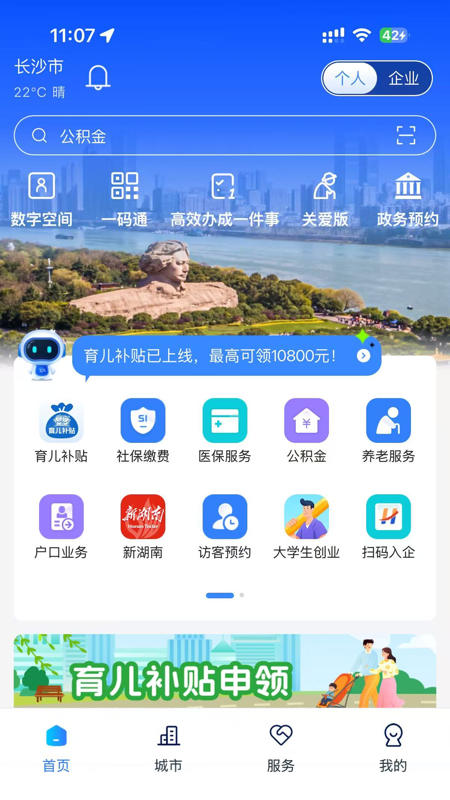
Task: Tap the scan icon in search bar
Action: click(406, 135)
